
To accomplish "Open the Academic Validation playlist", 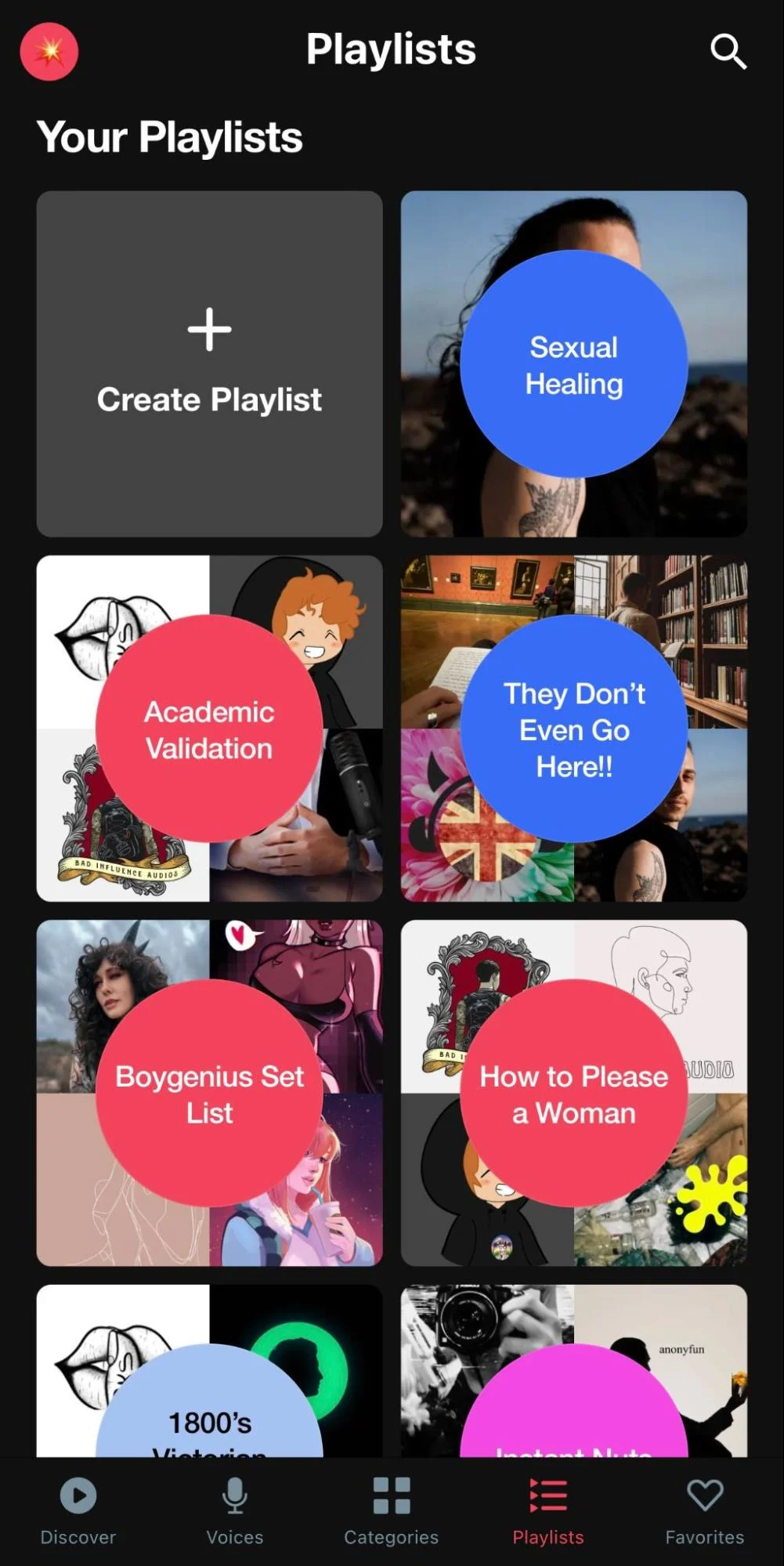I will 209,729.
